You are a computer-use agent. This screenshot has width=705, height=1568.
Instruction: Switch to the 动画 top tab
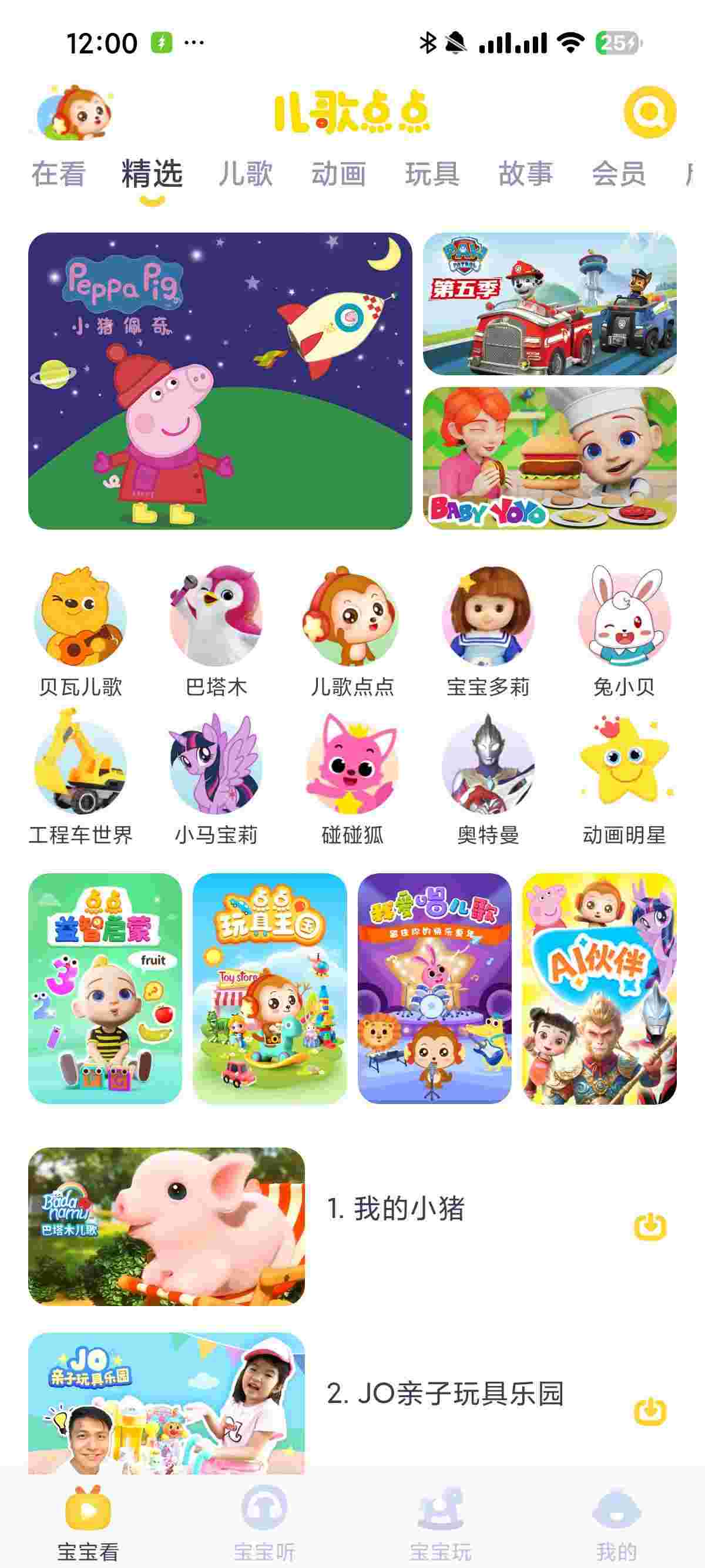pos(338,173)
